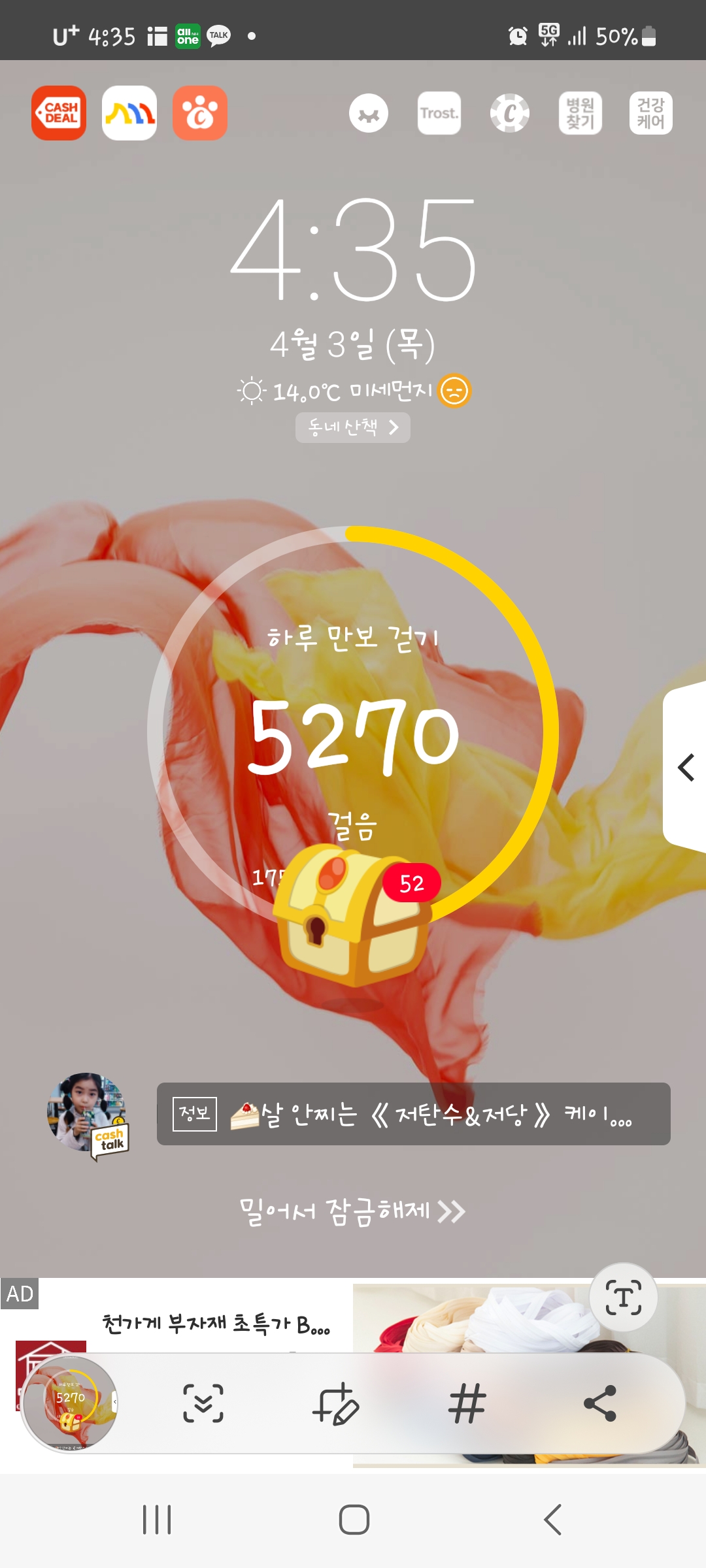Open the captured screenshot preview thumbnail

70,1403
